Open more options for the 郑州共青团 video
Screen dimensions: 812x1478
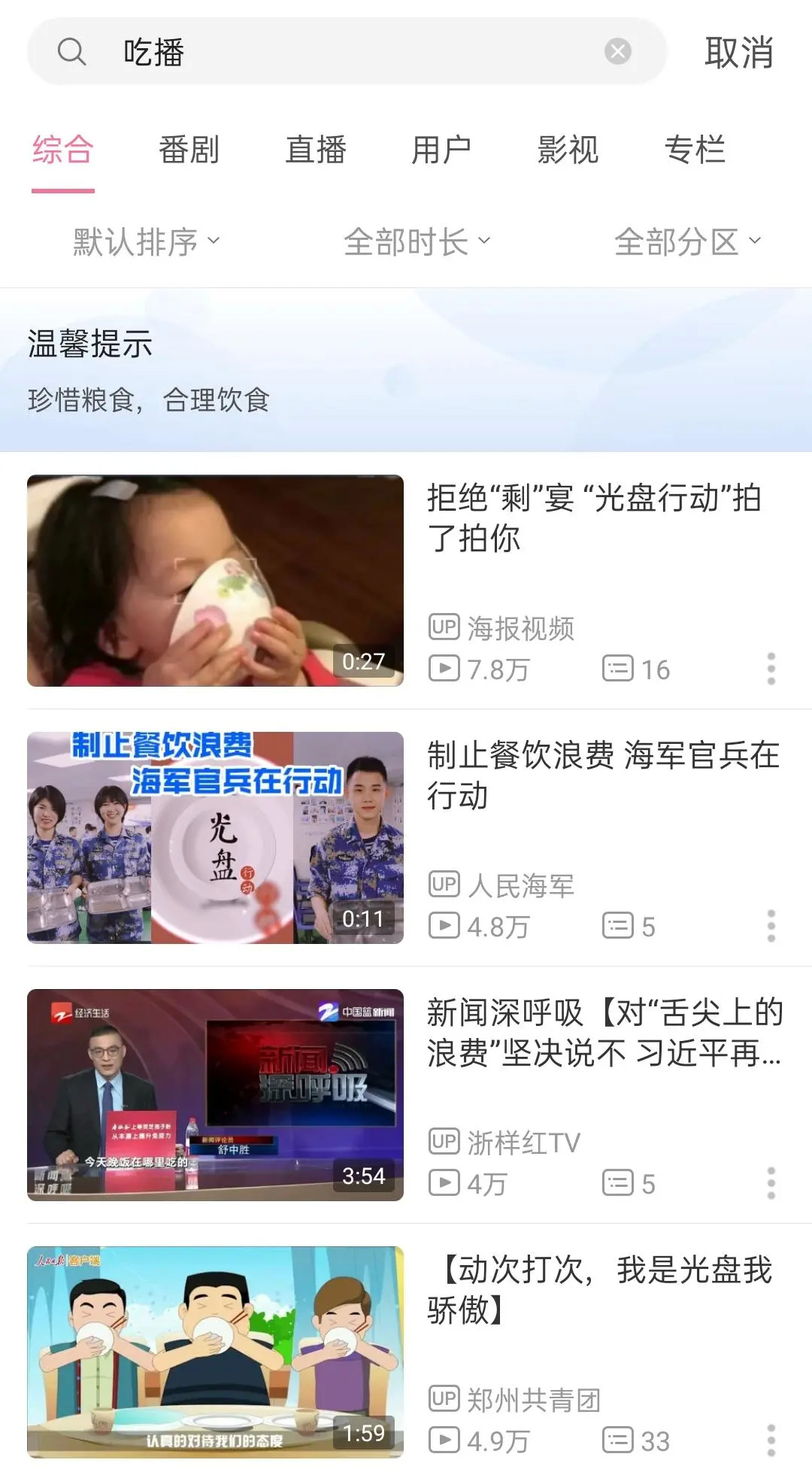tap(771, 1440)
